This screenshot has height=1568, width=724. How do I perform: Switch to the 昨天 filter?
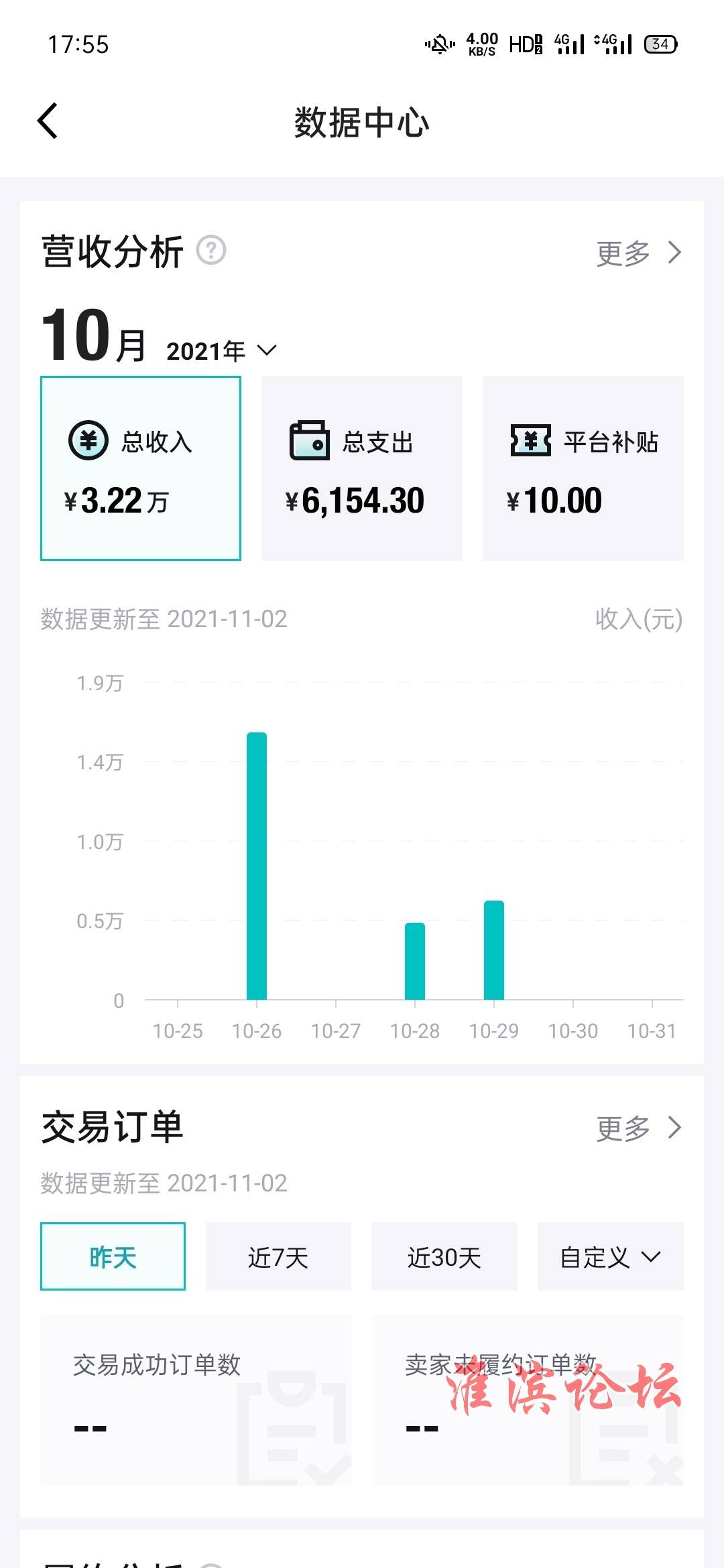[x=113, y=1256]
